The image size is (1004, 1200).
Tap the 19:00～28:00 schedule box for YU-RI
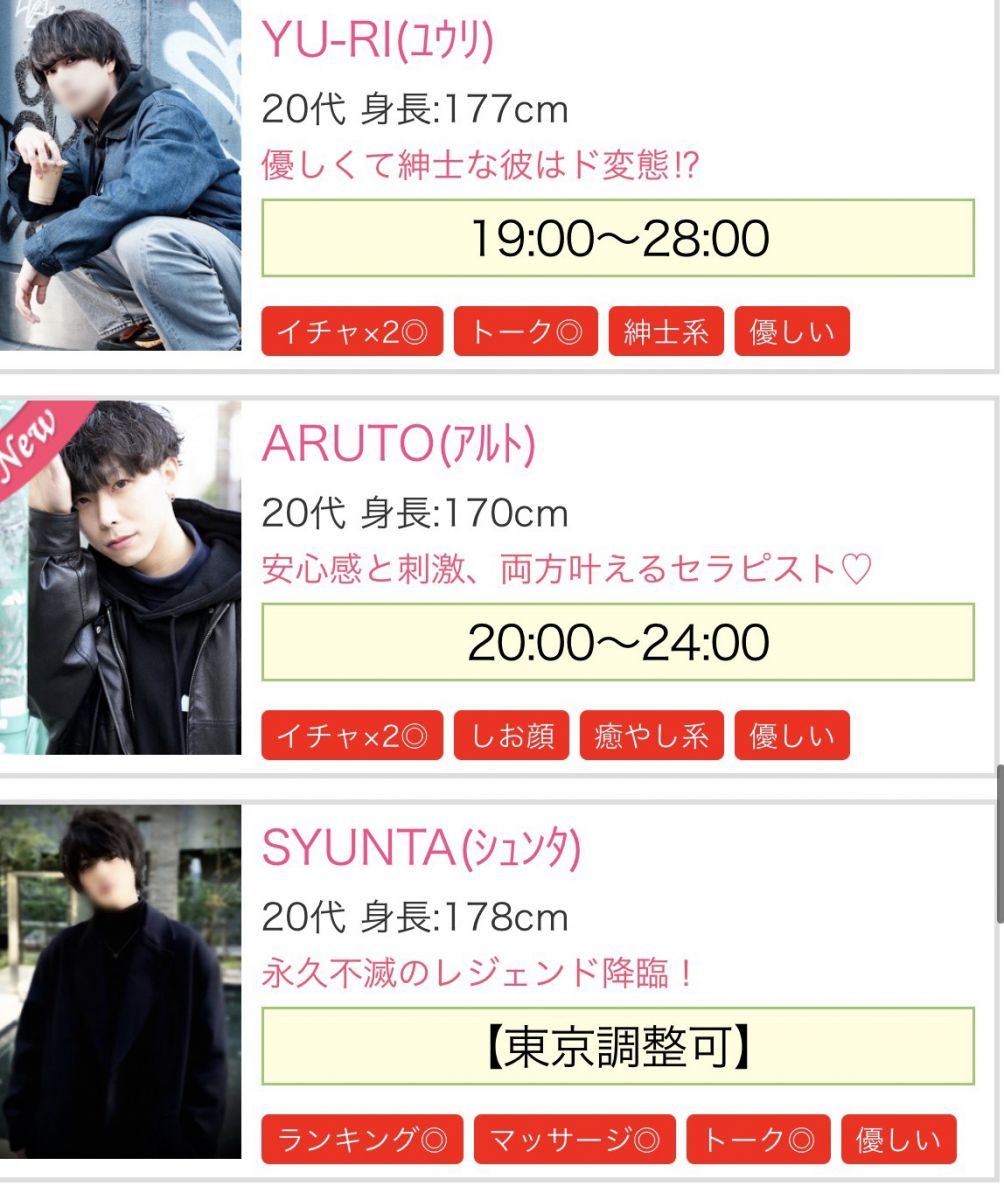pos(617,238)
